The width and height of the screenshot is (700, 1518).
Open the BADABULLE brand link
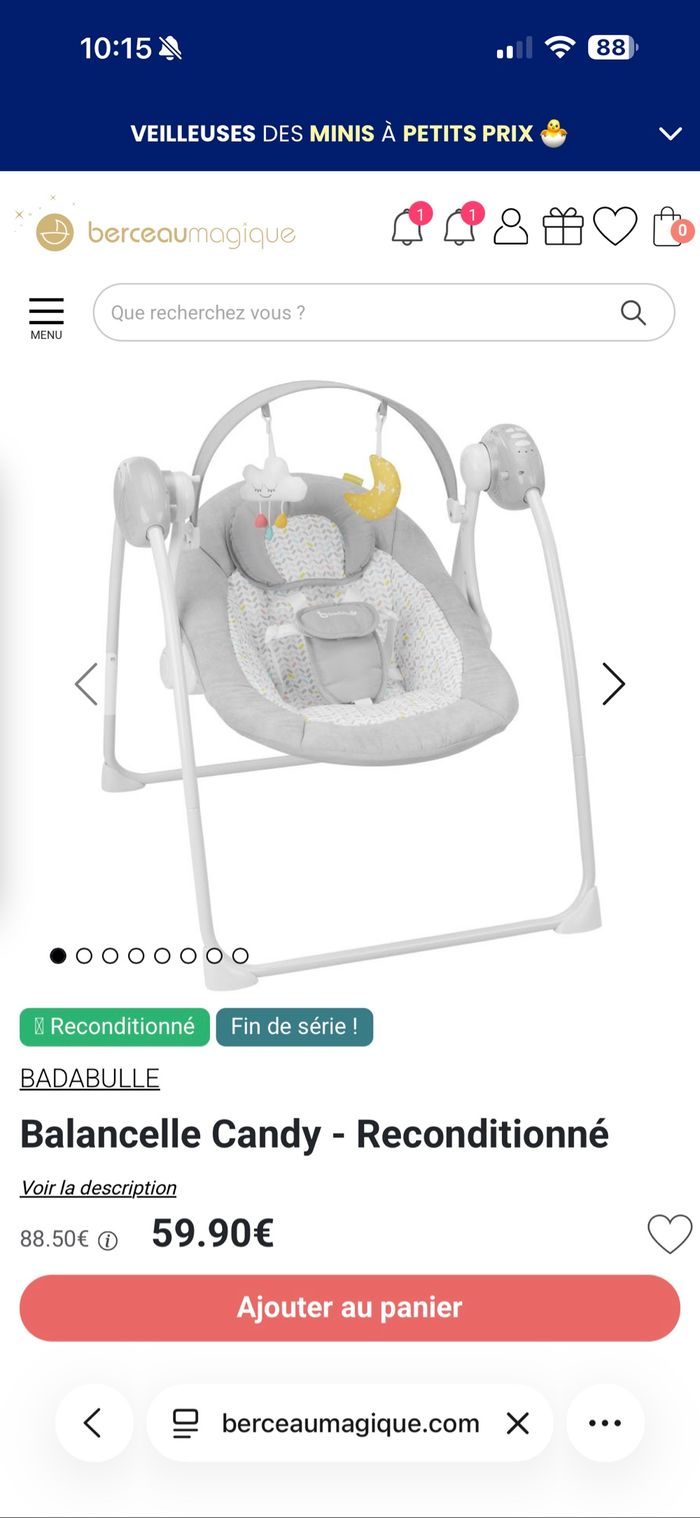(90, 1078)
